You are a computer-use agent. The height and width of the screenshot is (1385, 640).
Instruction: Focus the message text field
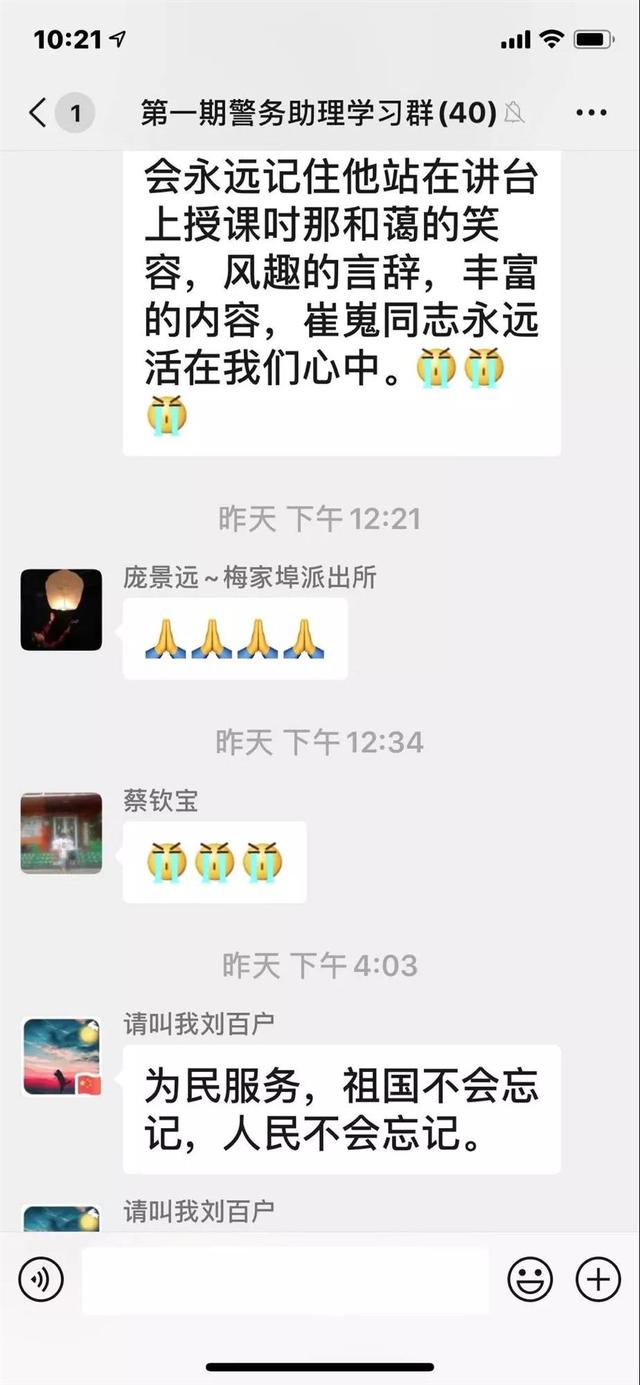pos(285,1279)
